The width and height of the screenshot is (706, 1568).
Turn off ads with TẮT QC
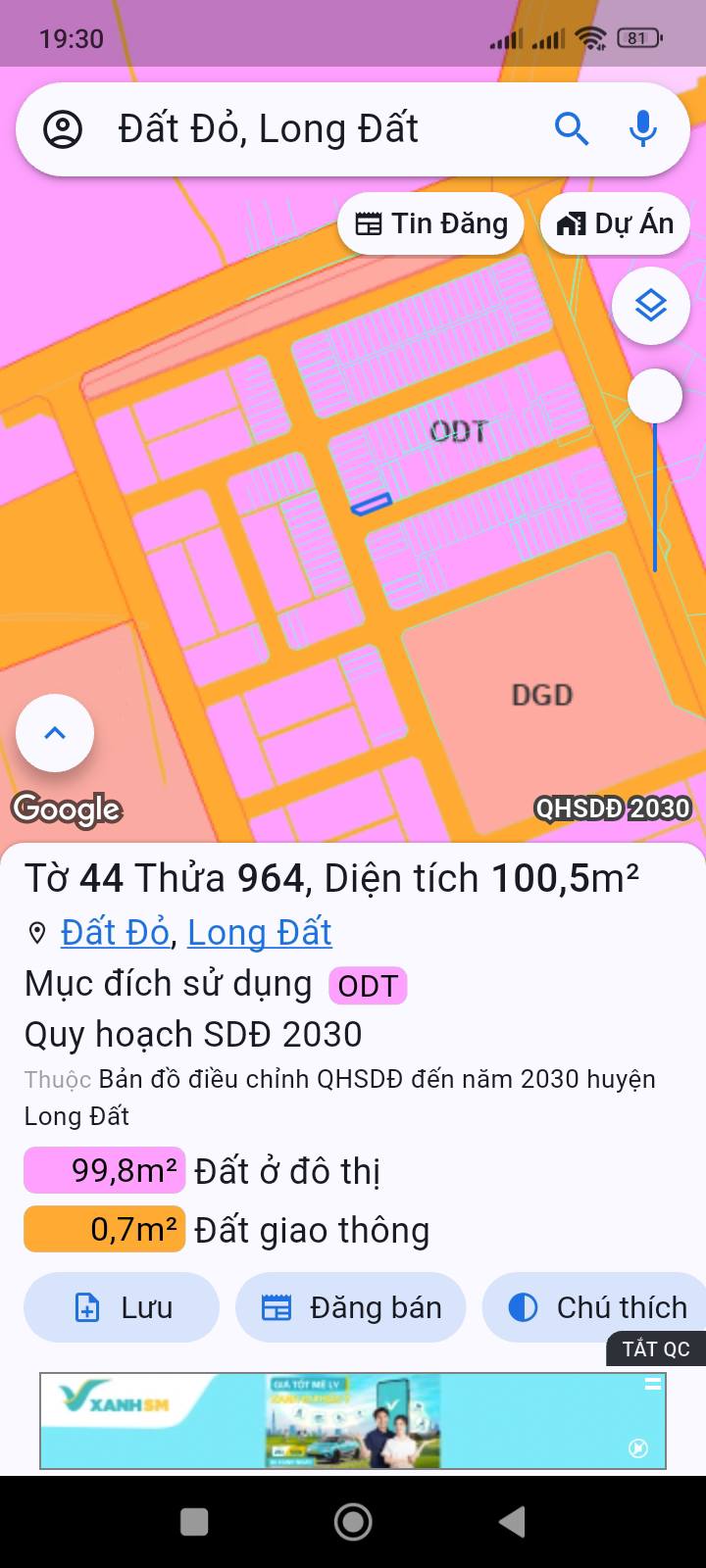tap(656, 1349)
